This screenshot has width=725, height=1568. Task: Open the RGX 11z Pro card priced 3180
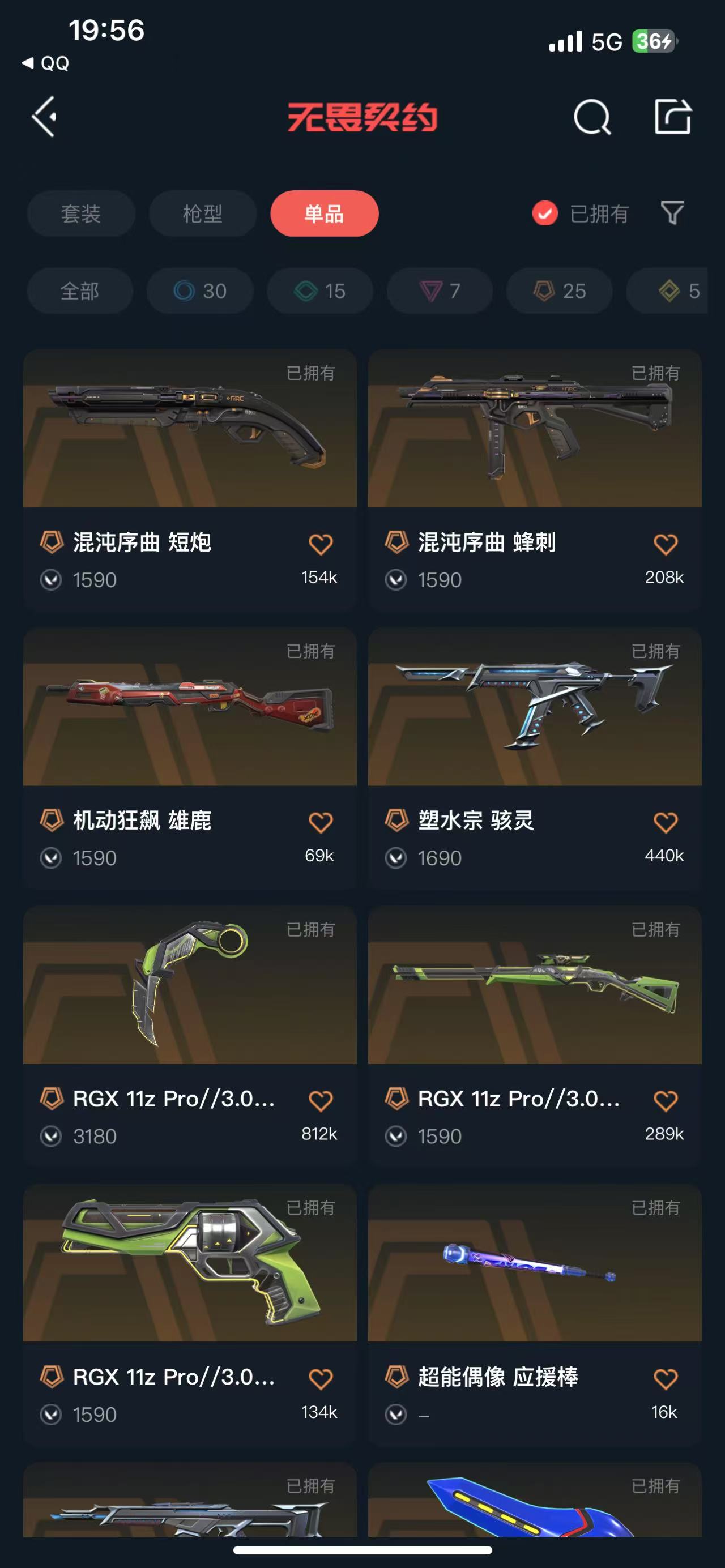click(189, 985)
